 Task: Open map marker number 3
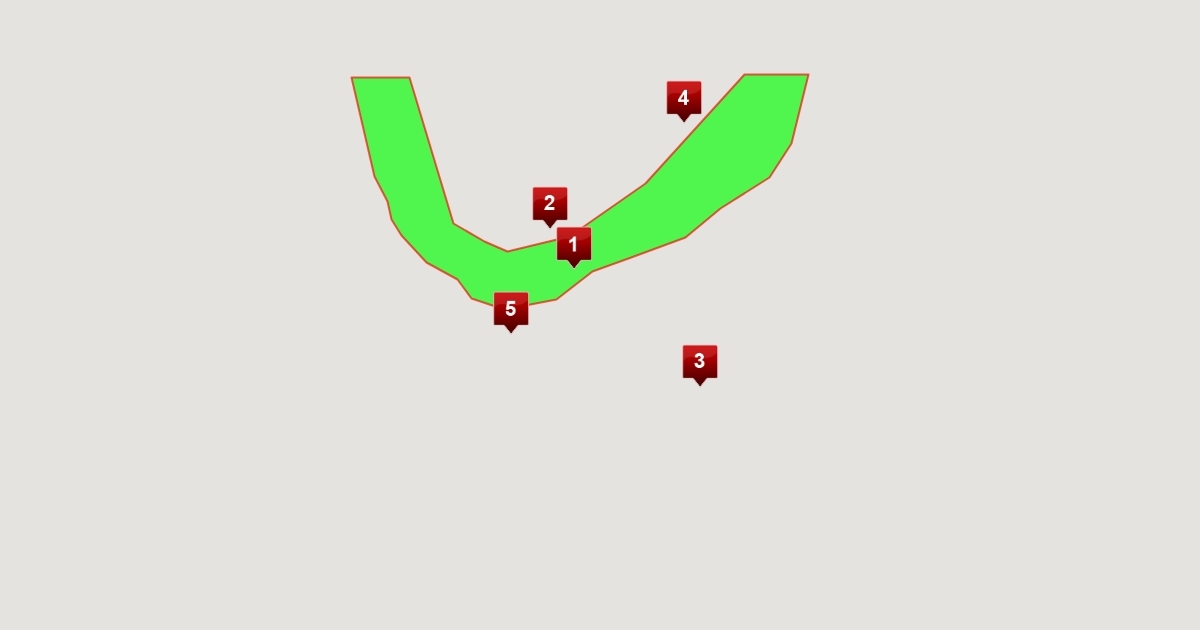[x=700, y=363]
